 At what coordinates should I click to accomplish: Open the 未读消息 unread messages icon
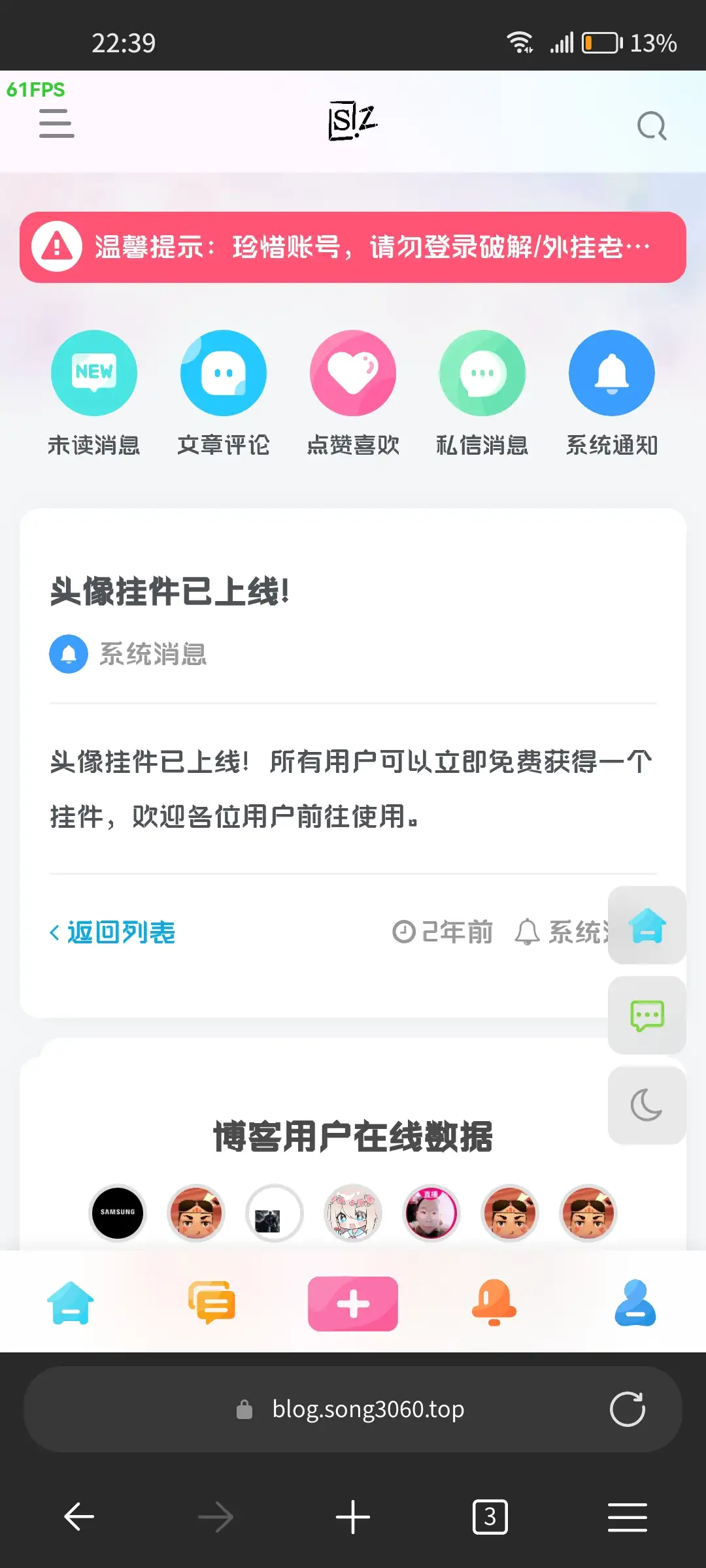[x=94, y=372]
